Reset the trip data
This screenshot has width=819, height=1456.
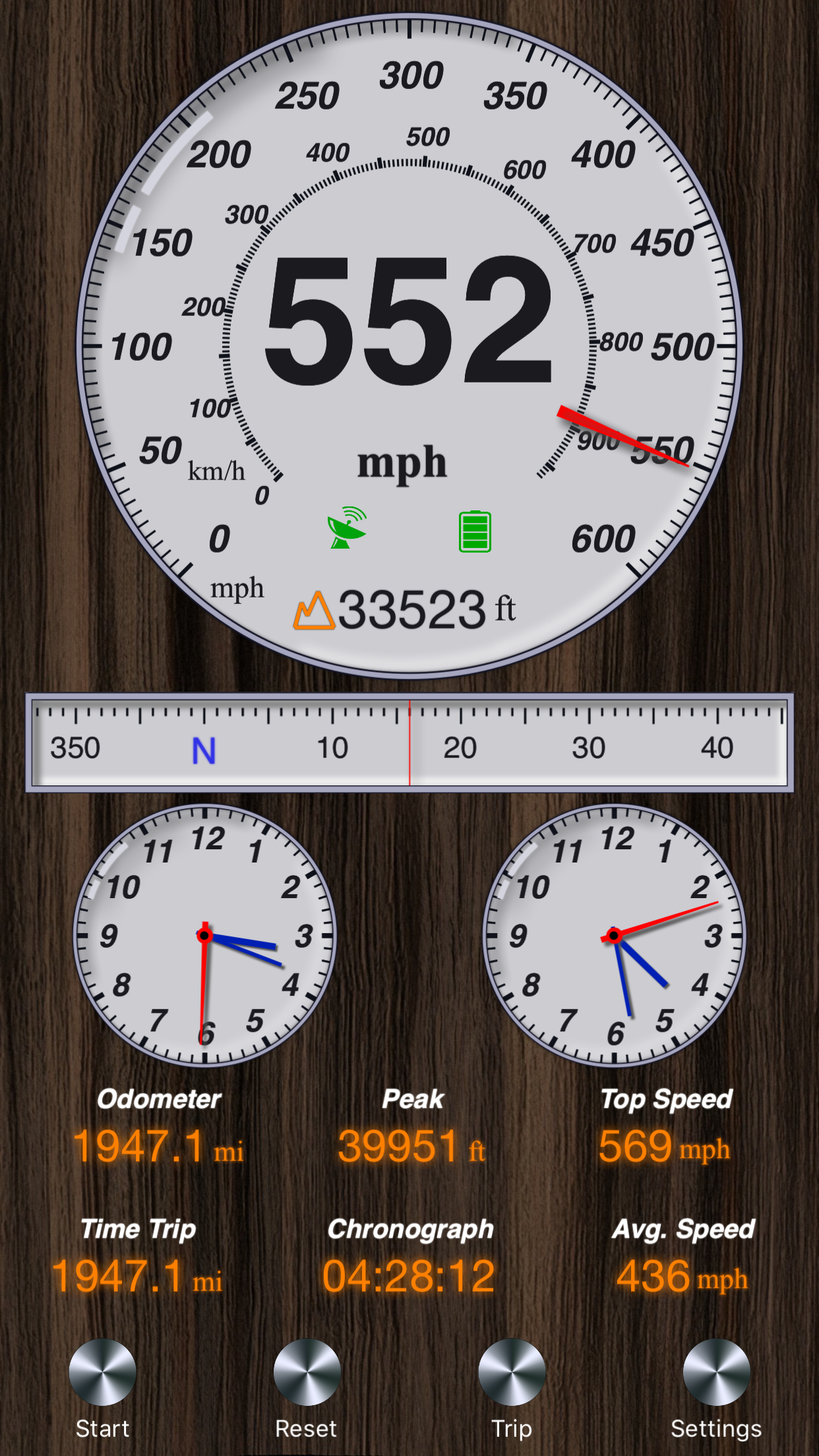click(x=307, y=1372)
